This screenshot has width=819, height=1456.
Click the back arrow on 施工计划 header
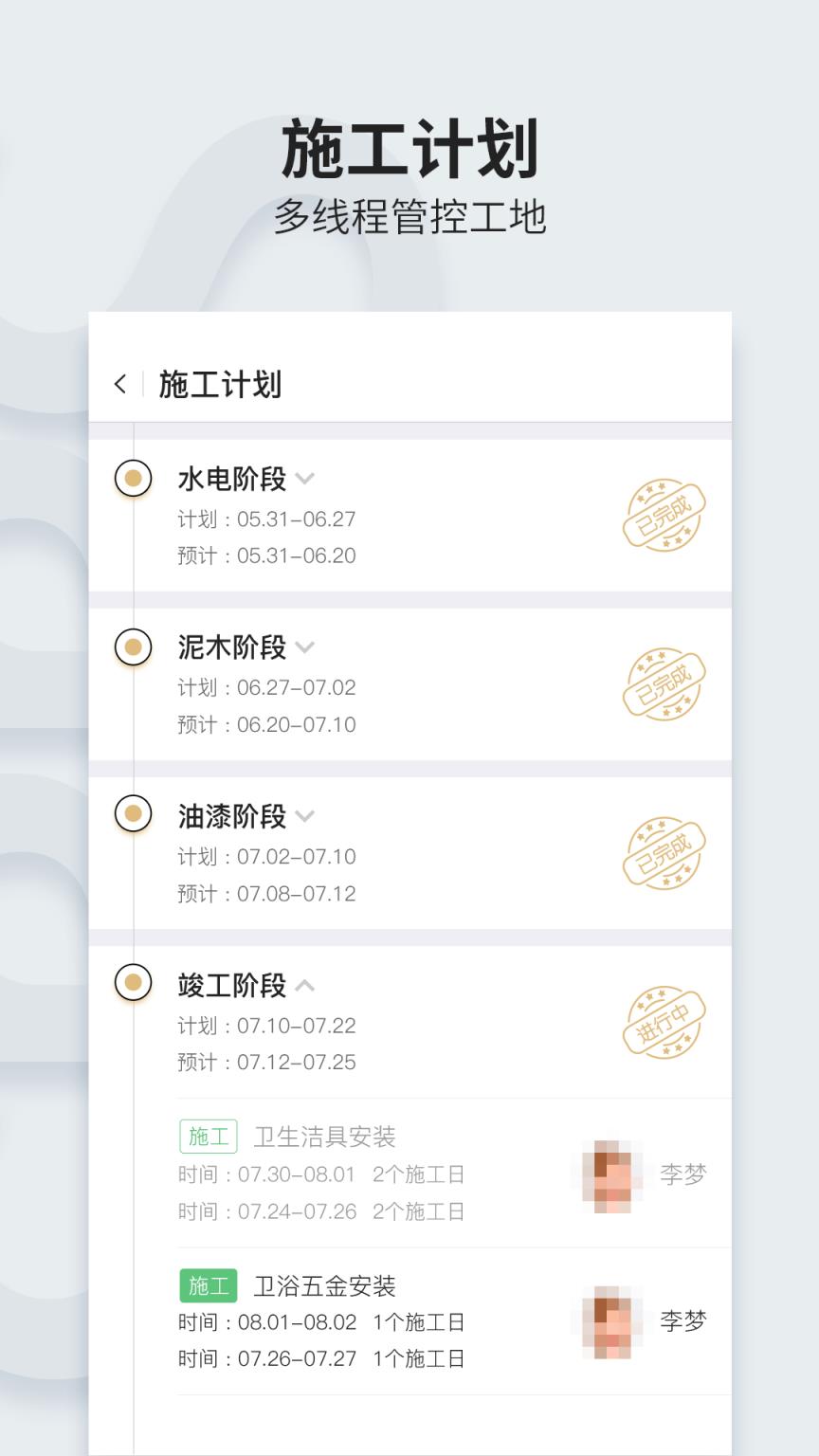pyautogui.click(x=120, y=384)
